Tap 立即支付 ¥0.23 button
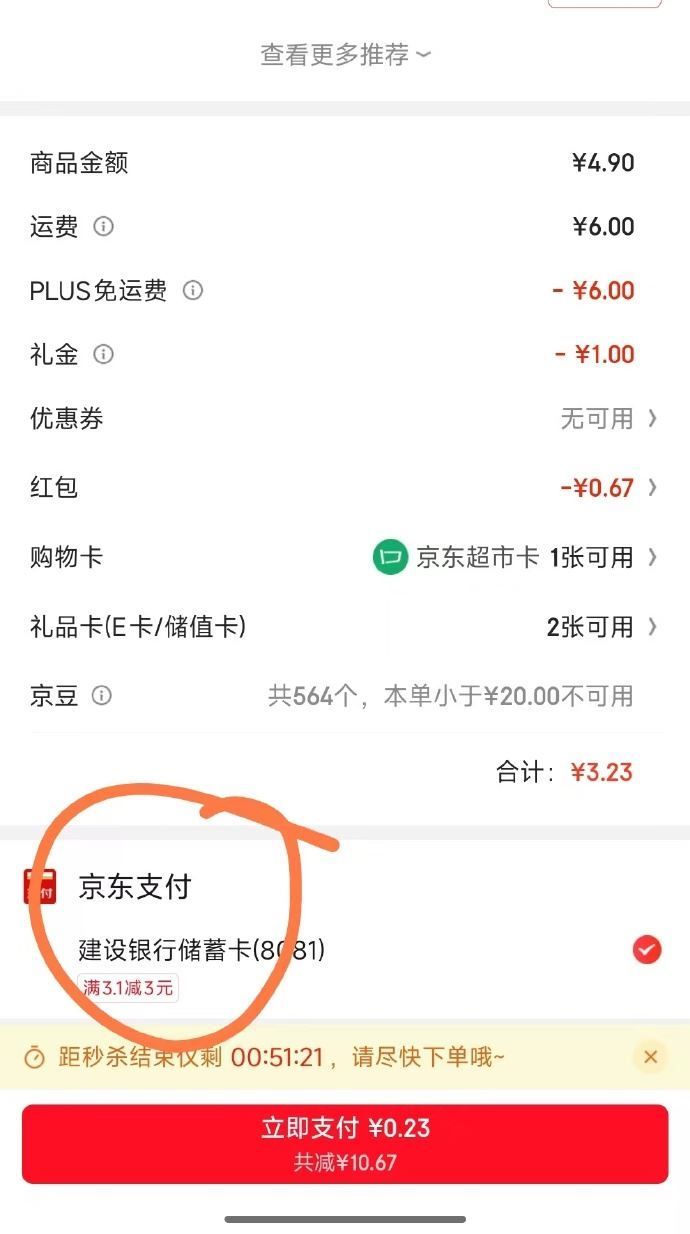690x1234 pixels. coord(345,1143)
